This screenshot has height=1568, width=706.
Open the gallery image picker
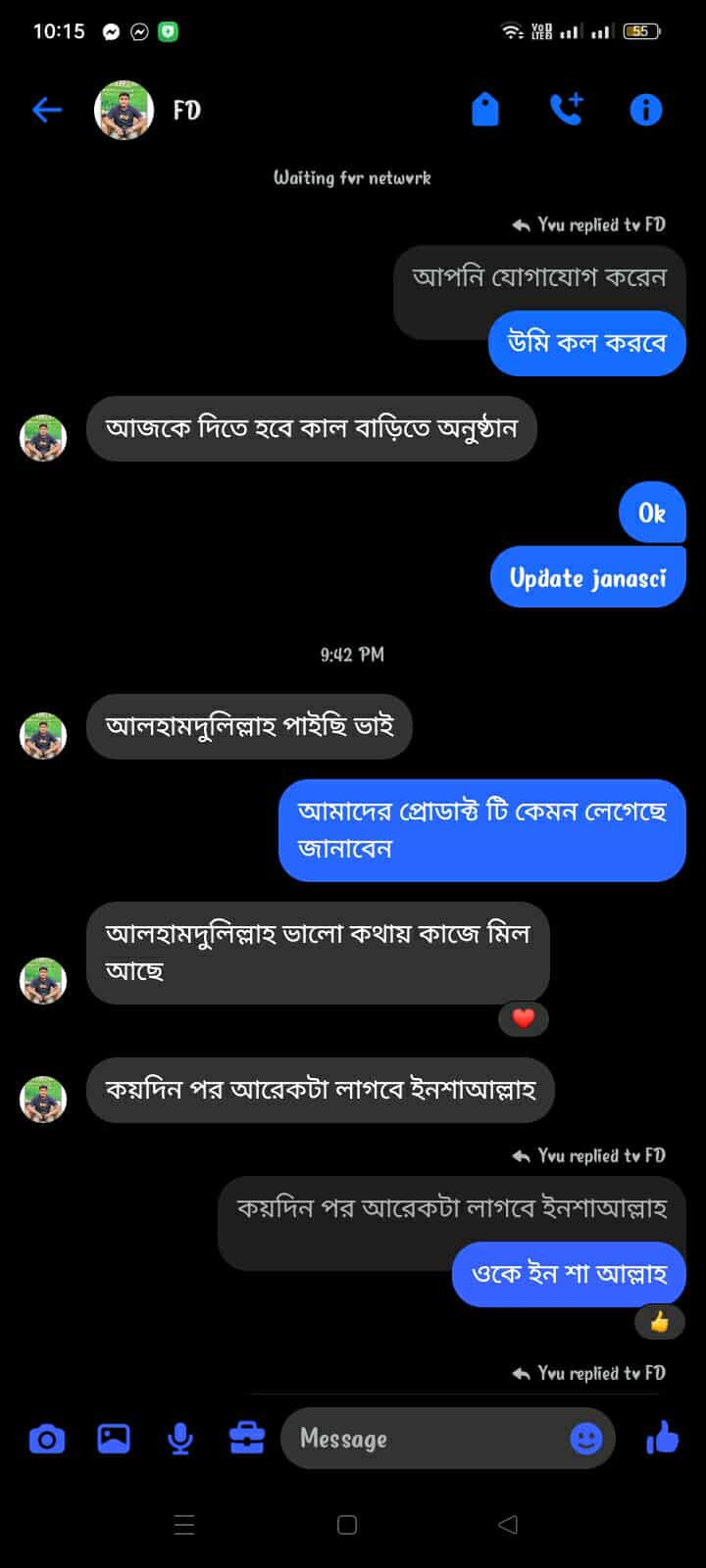[x=114, y=1439]
